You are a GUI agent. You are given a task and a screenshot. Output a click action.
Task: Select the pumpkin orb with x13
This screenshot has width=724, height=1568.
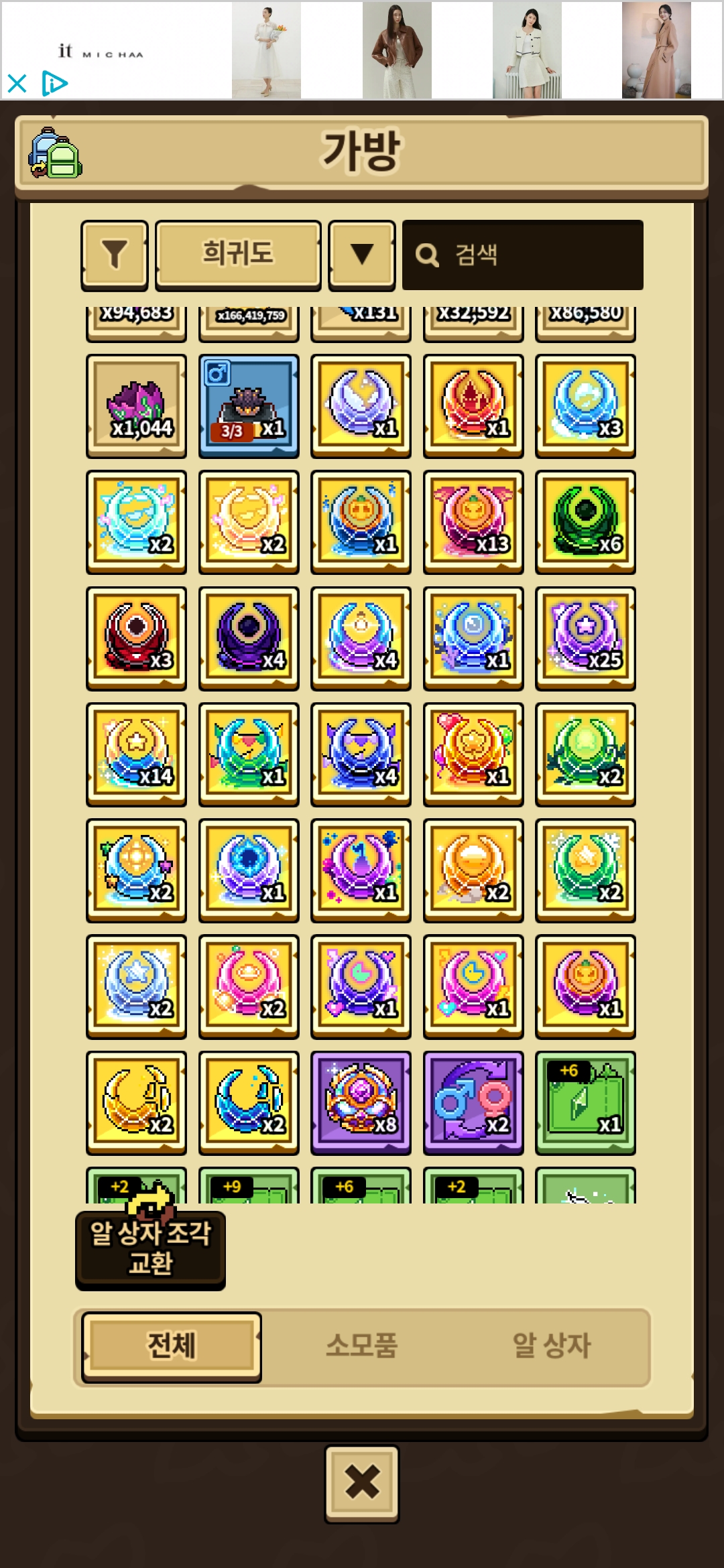click(x=473, y=521)
